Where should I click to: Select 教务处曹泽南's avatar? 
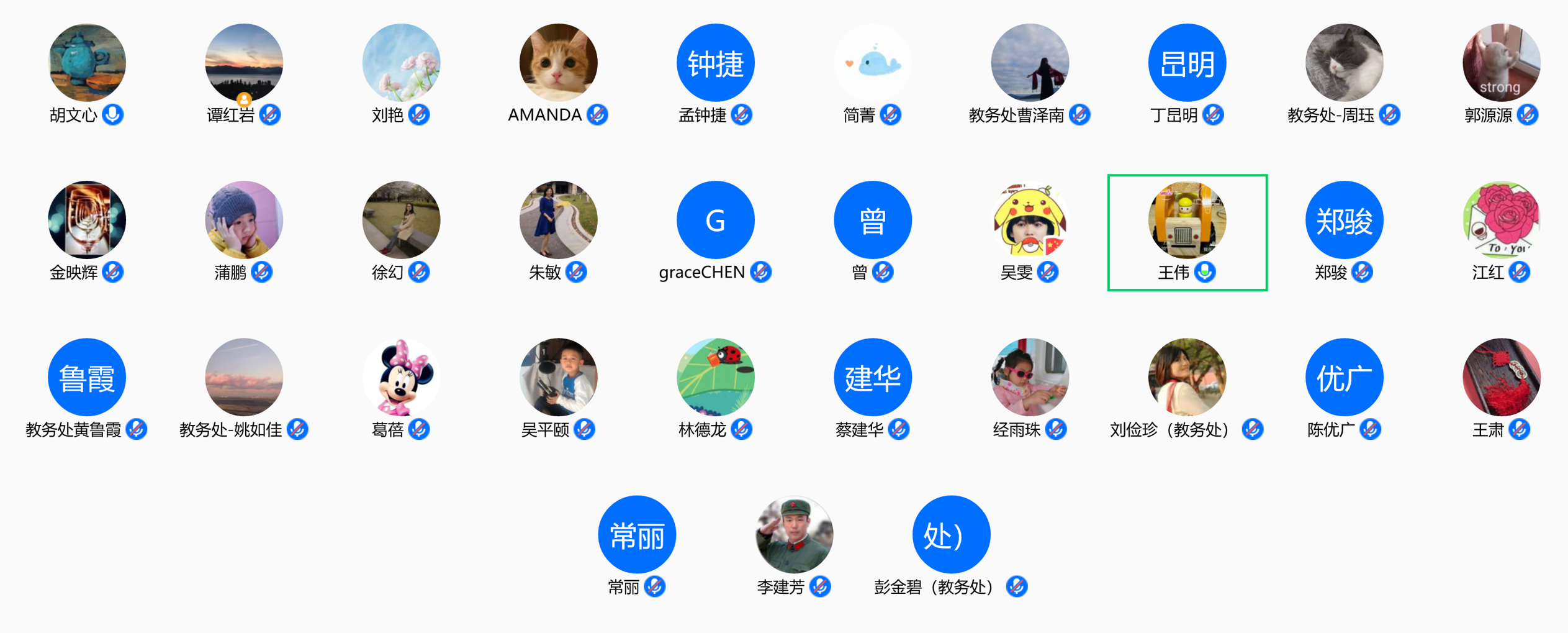tap(1030, 63)
